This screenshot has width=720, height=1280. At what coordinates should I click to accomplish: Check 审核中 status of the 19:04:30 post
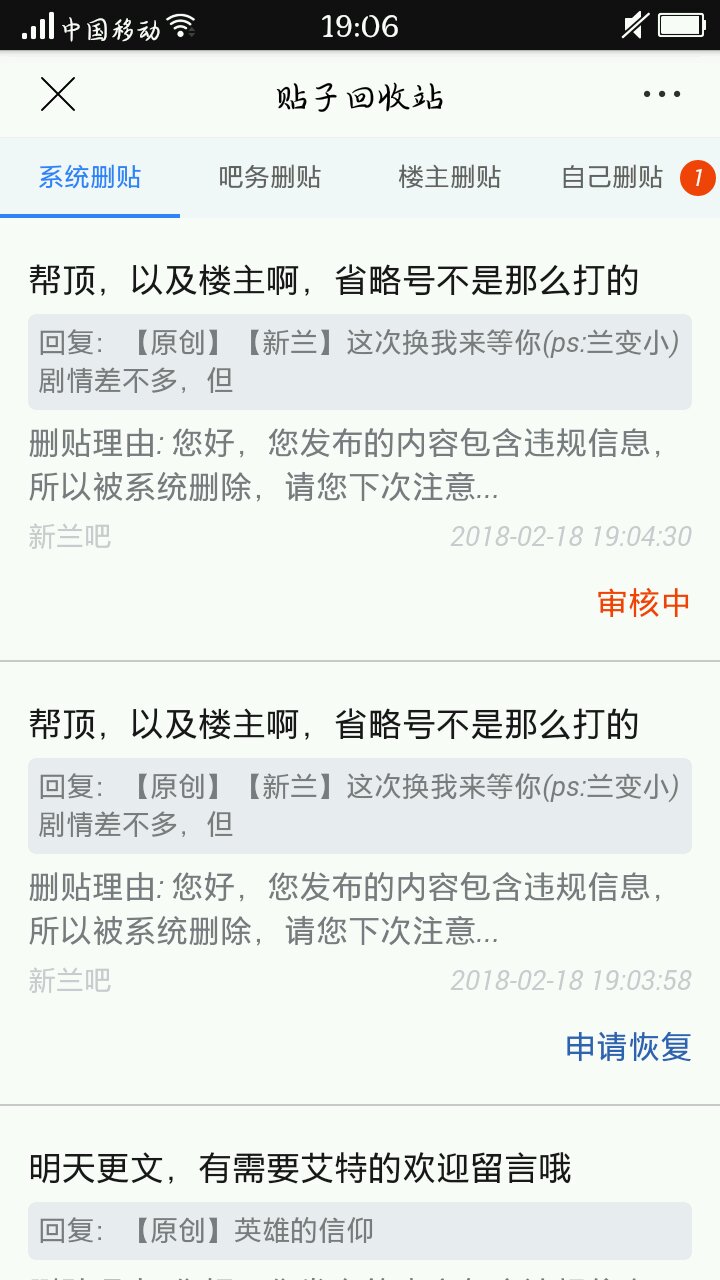tap(644, 603)
